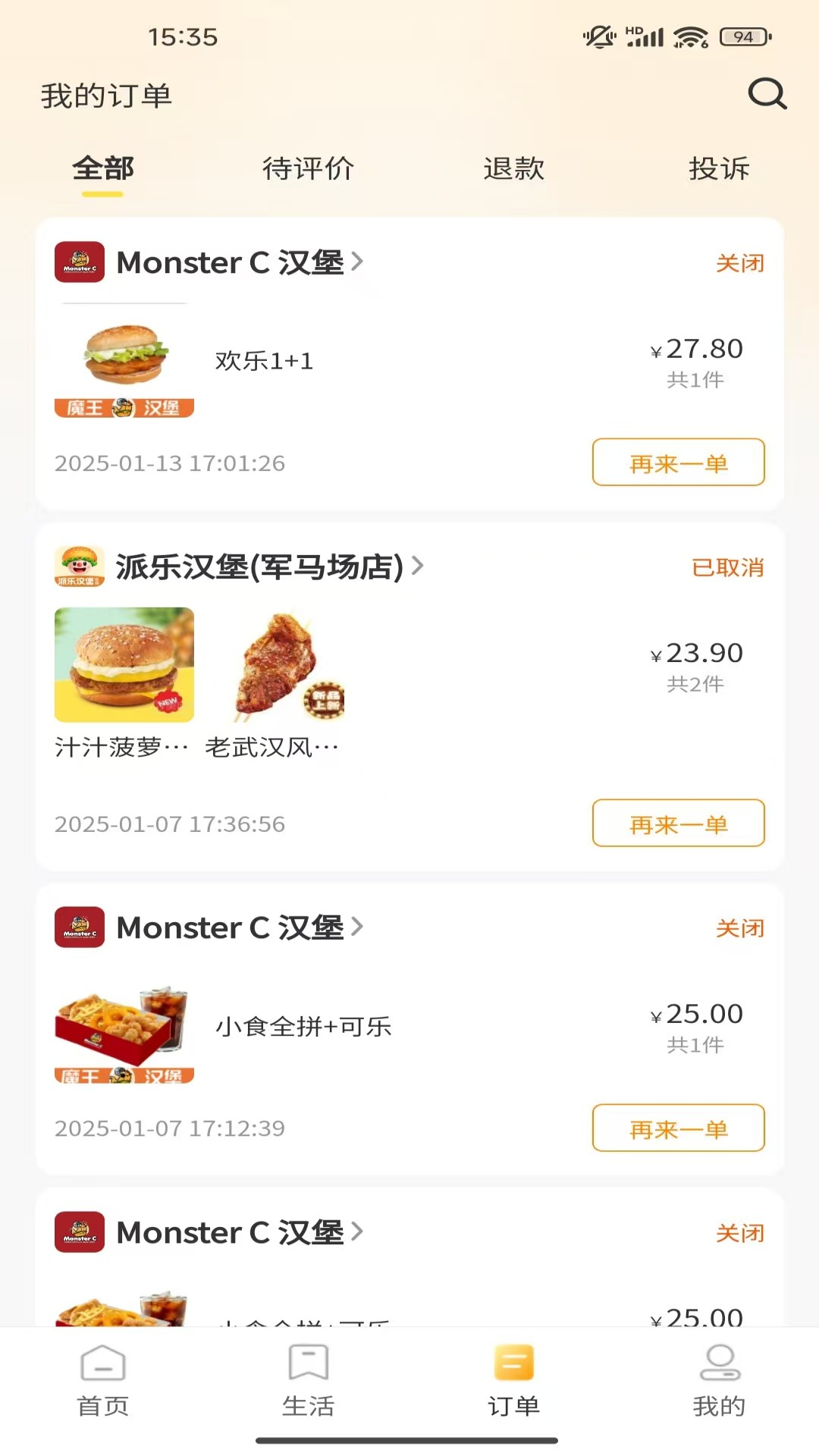Open the 汁汁菠萝 burger thumbnail
The height and width of the screenshot is (1456, 819).
(124, 665)
